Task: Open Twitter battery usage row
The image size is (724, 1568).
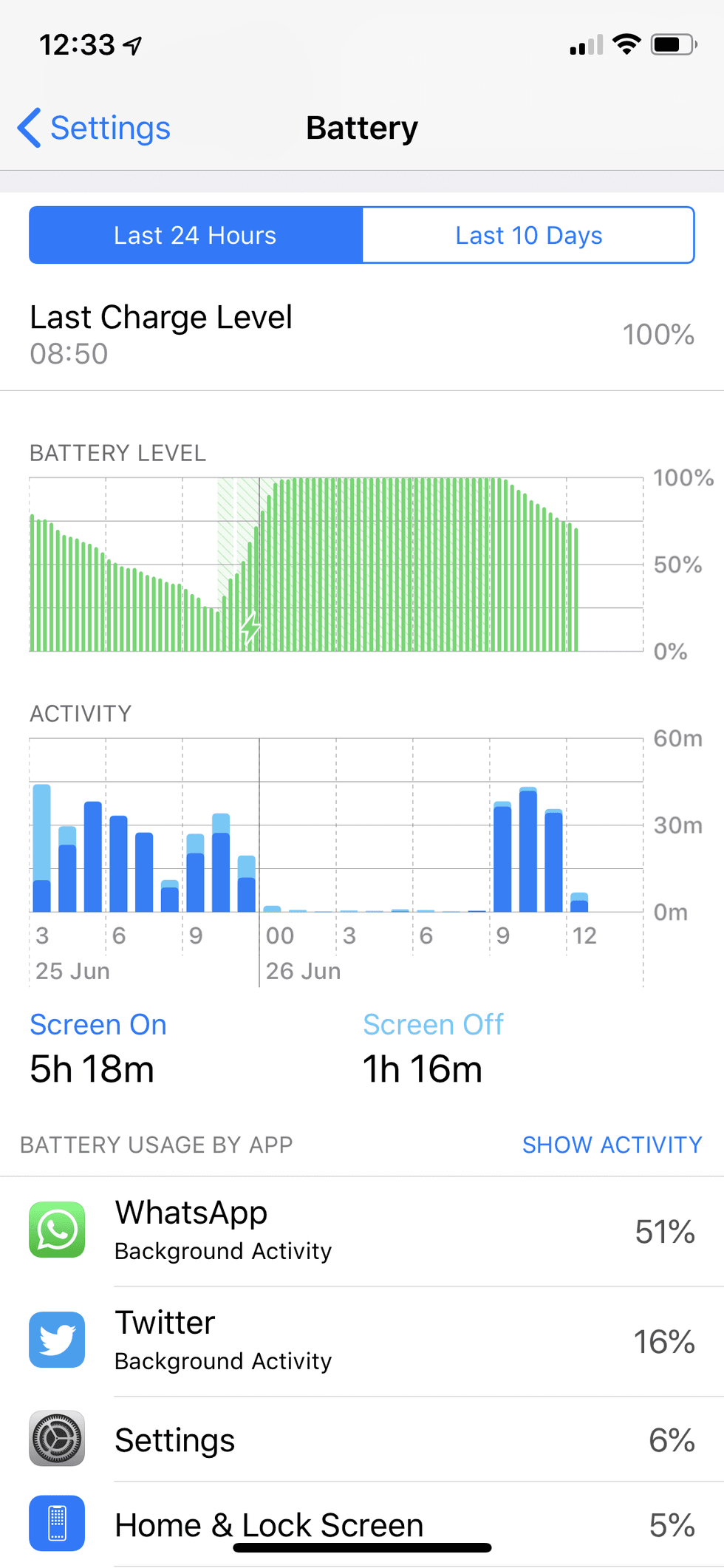Action: pyautogui.click(x=362, y=1340)
